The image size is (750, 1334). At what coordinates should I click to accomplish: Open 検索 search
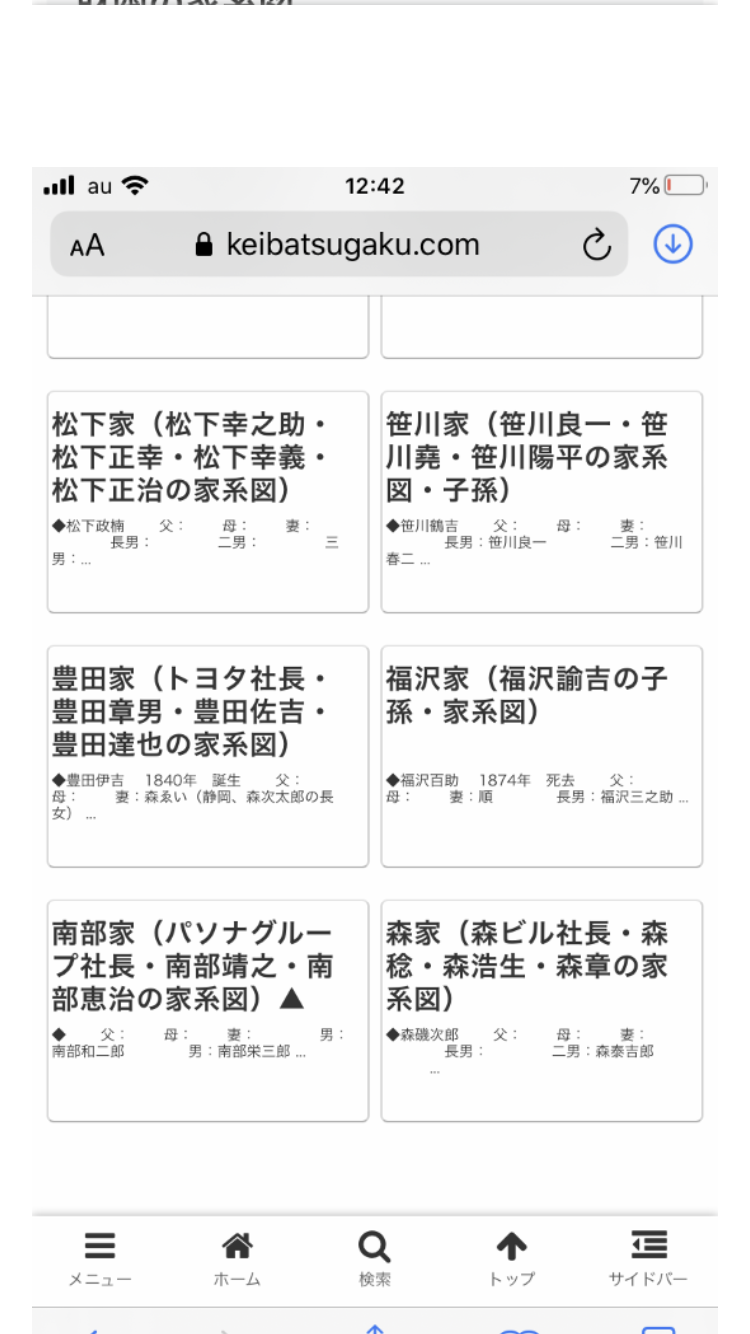pos(374,1258)
